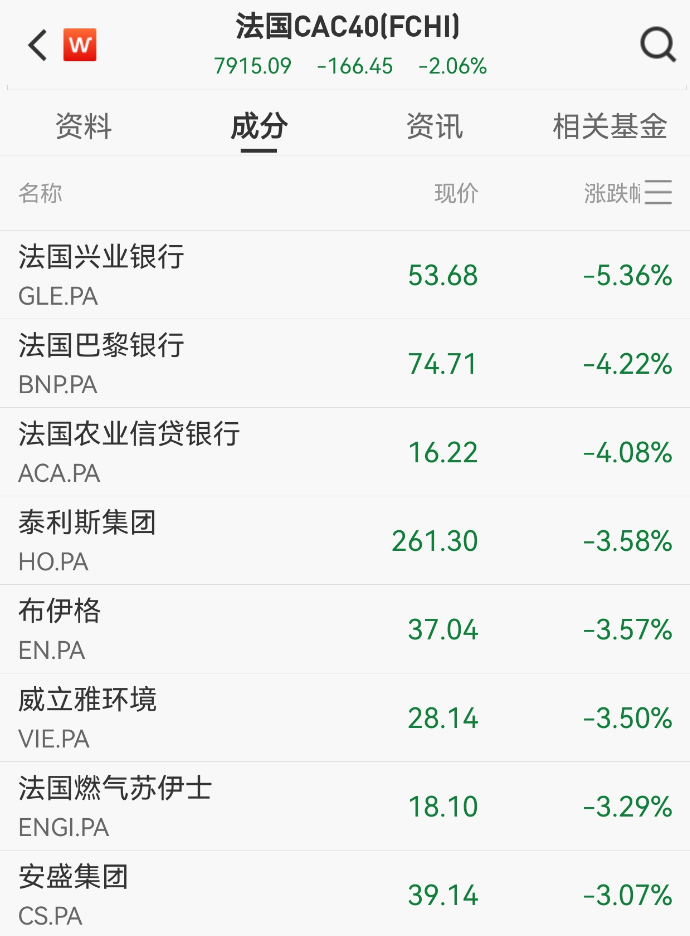
Task: Select the 成分 tab
Action: coord(258,126)
